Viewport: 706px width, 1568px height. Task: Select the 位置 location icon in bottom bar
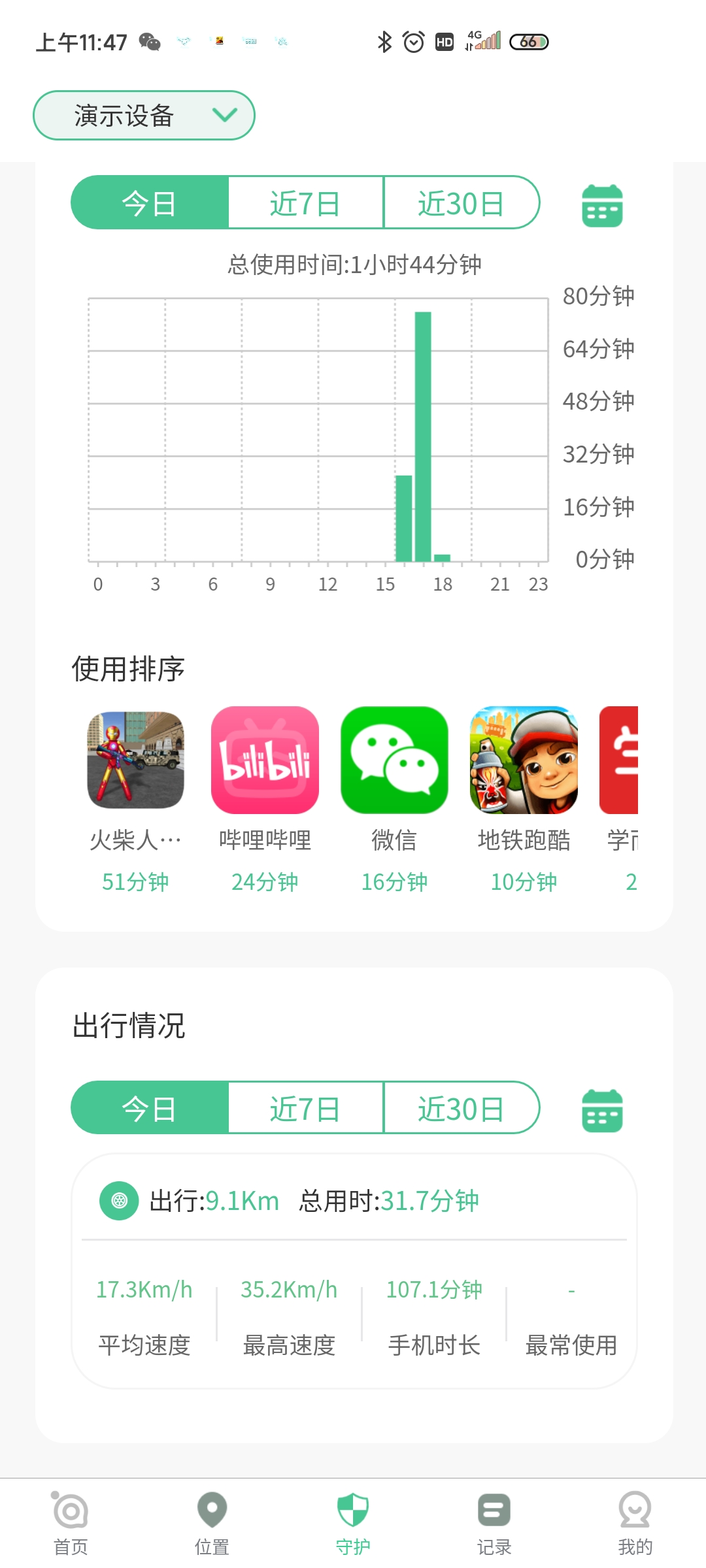211,1516
